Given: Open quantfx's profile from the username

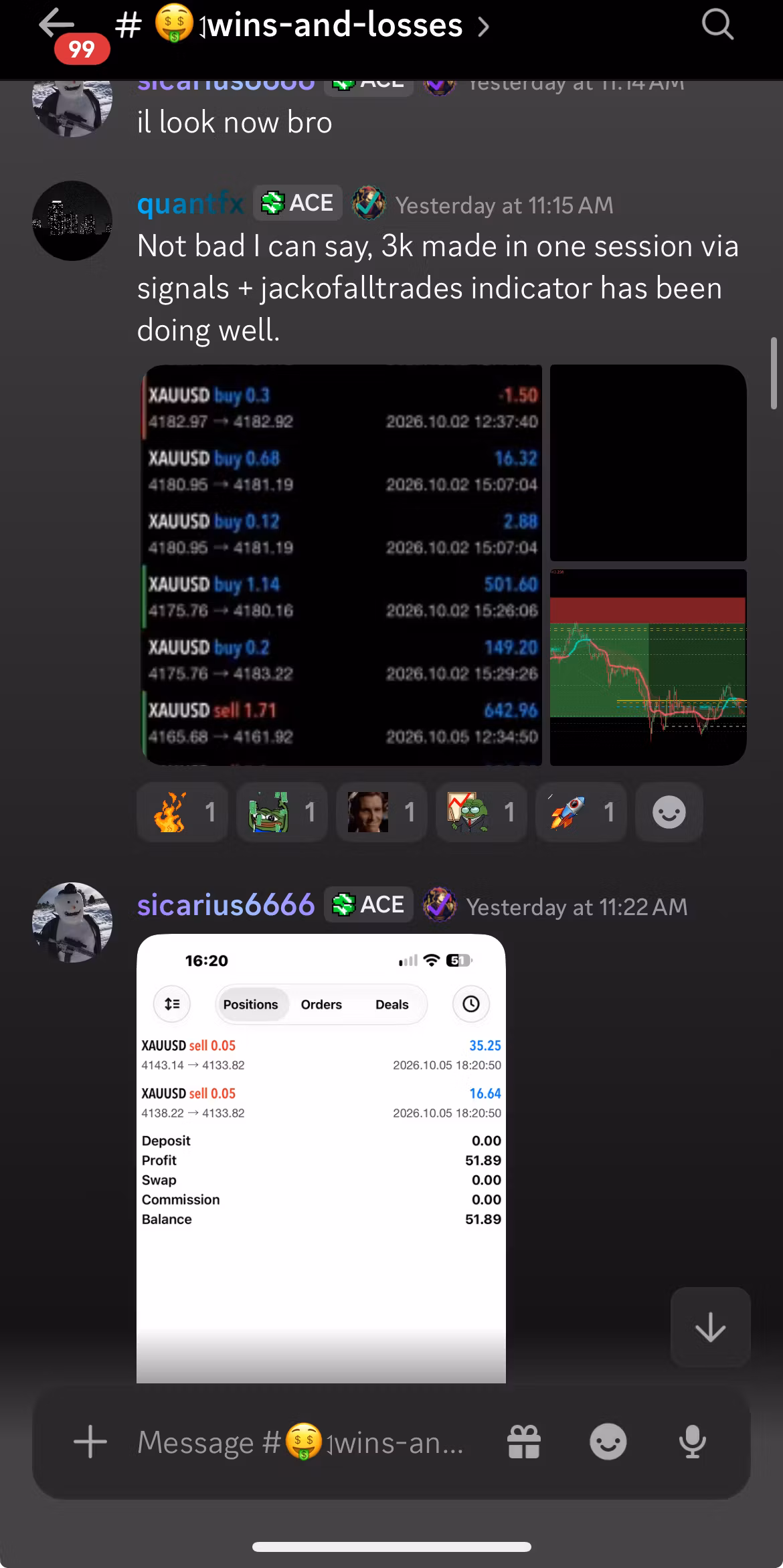Looking at the screenshot, I should [190, 203].
